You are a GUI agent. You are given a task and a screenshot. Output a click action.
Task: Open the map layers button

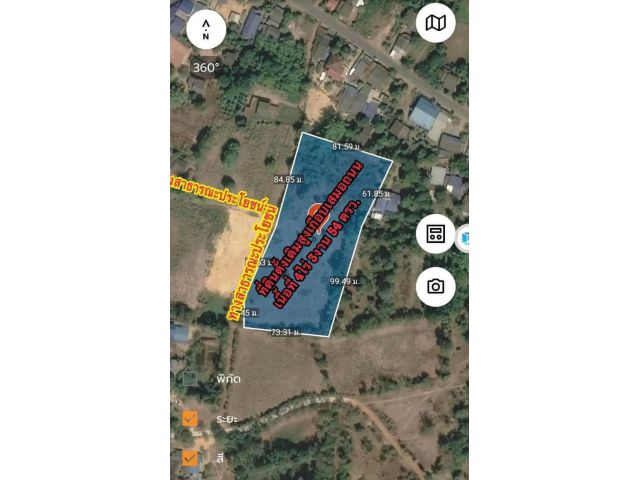click(x=435, y=23)
